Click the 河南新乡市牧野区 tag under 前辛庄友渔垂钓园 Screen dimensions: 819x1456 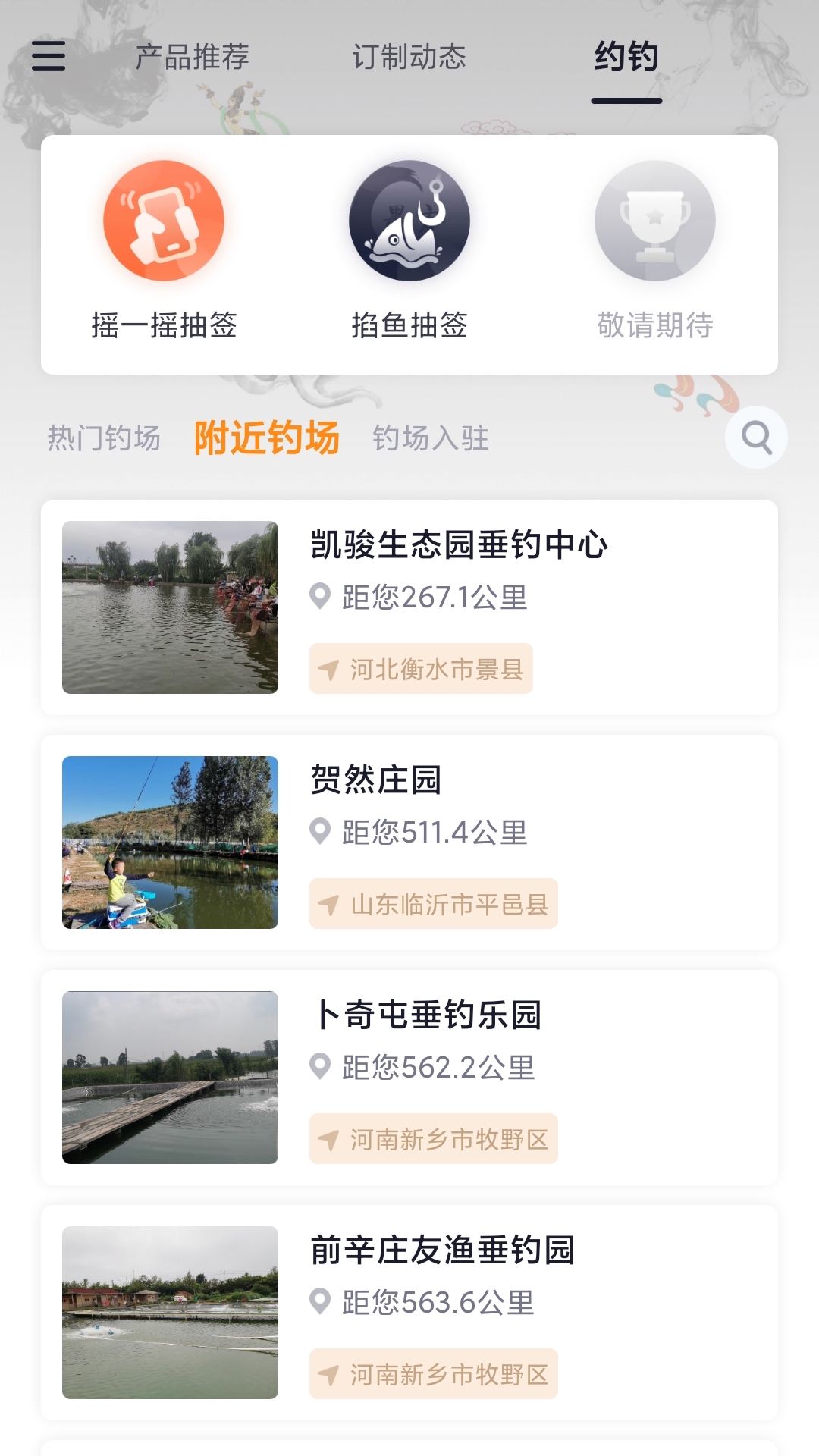[x=433, y=1374]
